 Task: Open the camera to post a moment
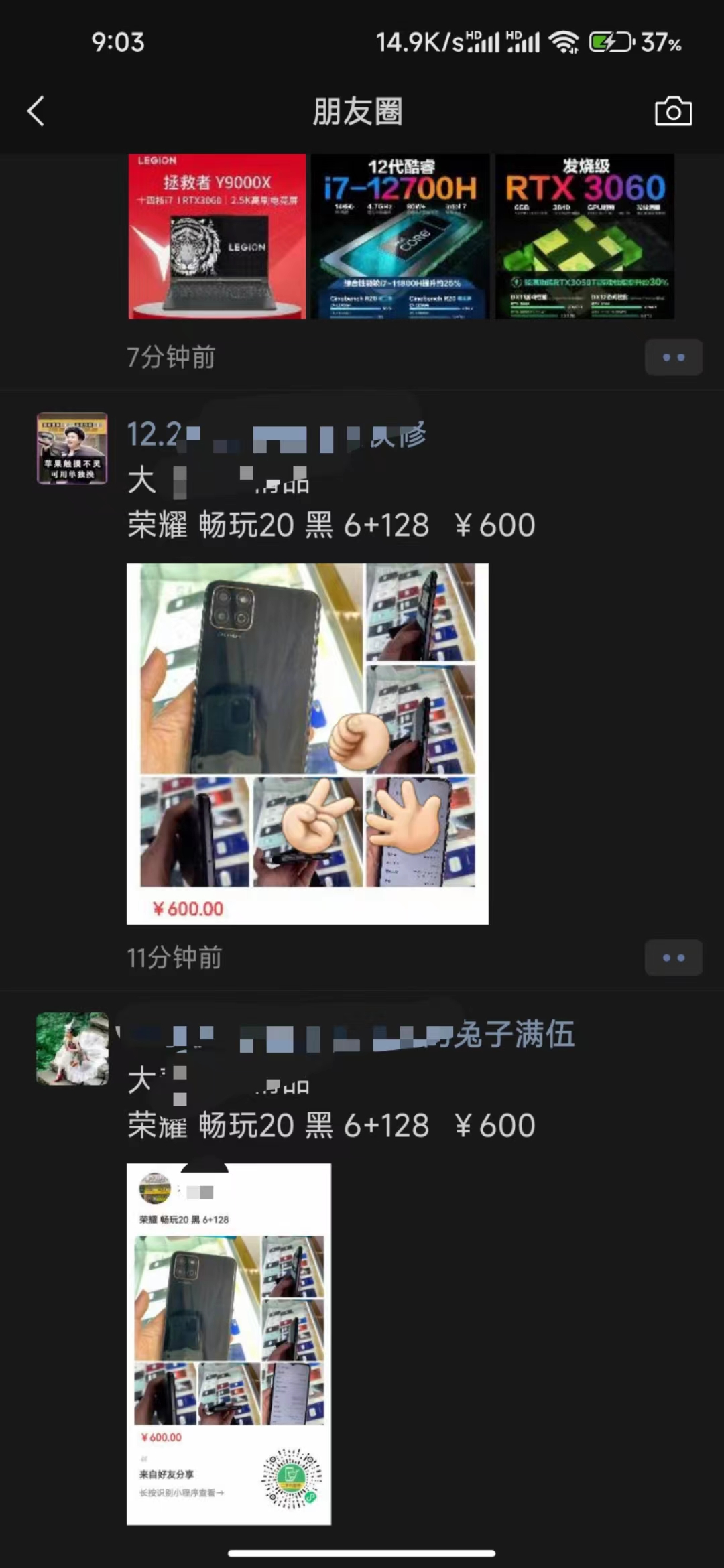(673, 111)
